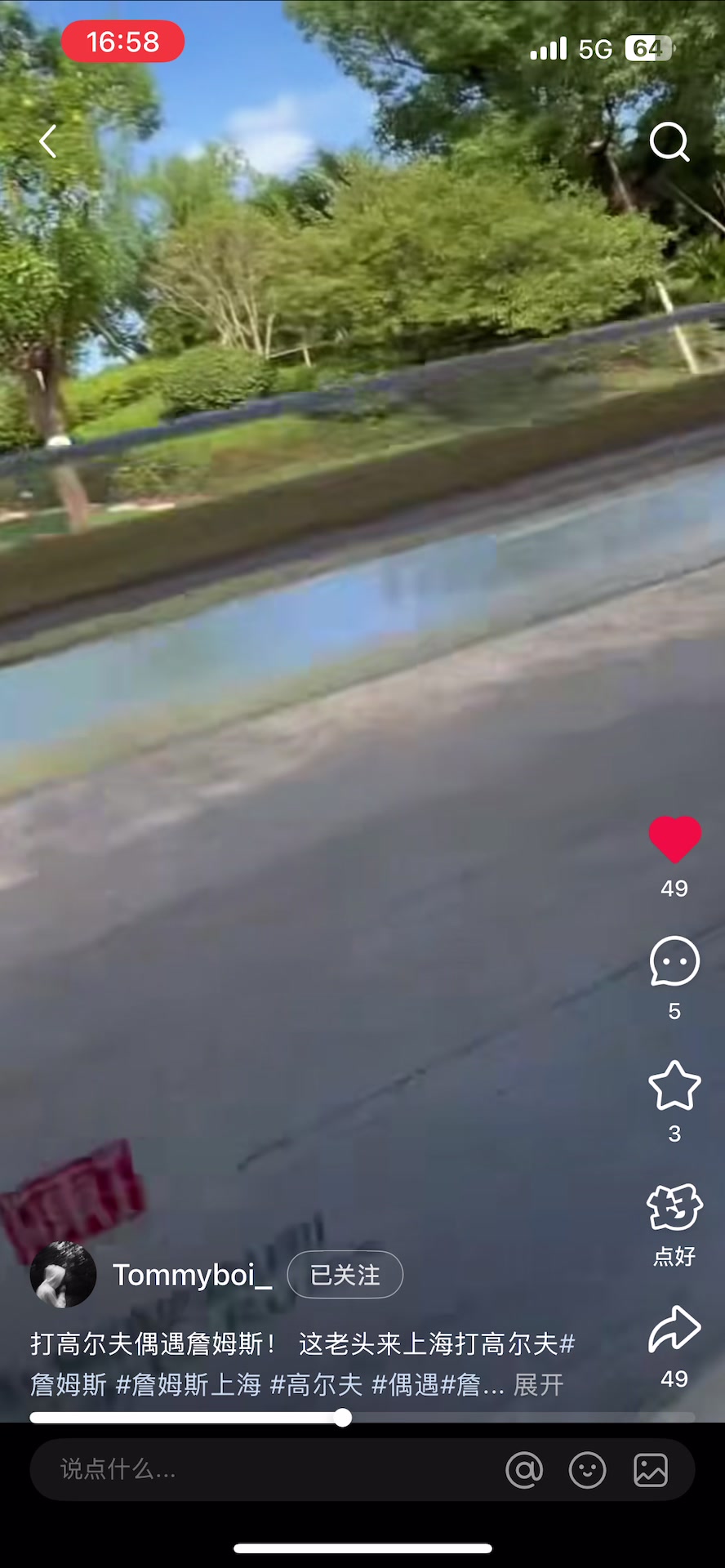This screenshot has height=1568, width=725.
Task: Share this video via arrow icon
Action: pos(674,1330)
